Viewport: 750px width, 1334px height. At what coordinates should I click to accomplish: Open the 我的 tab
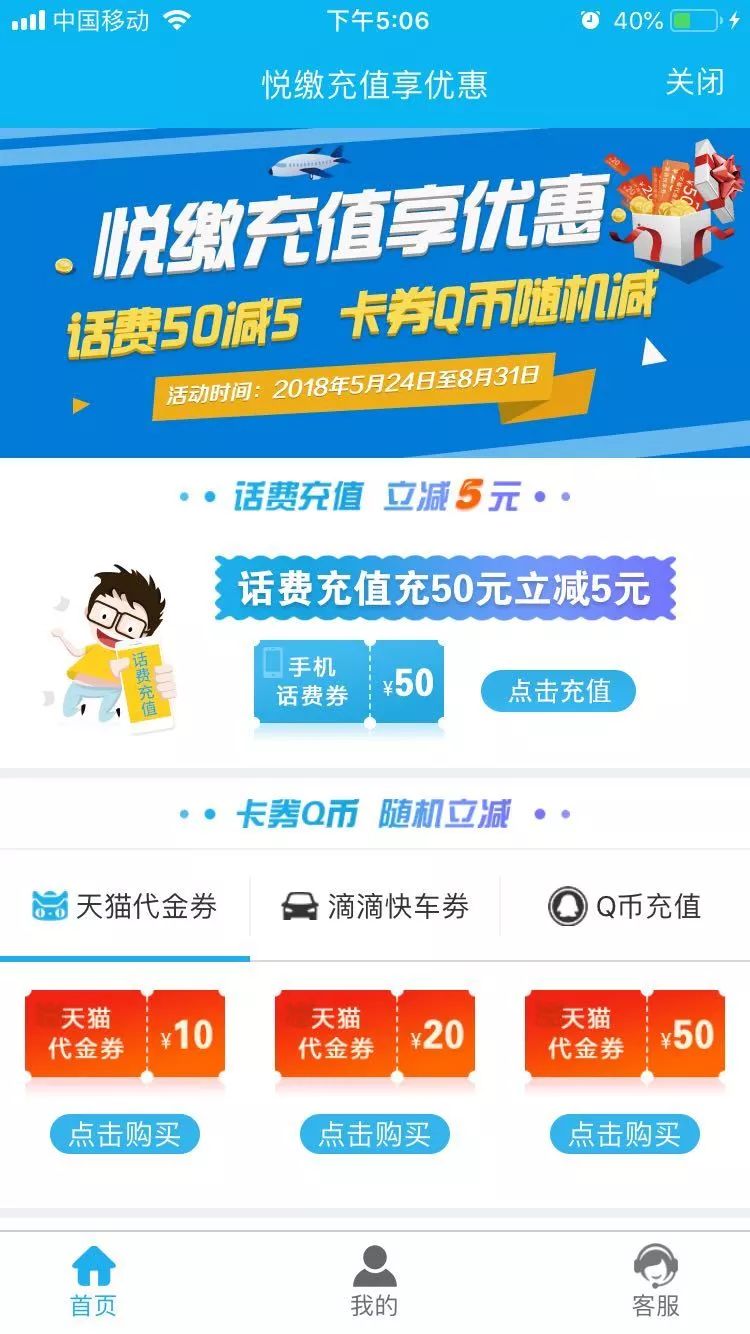click(x=375, y=1281)
